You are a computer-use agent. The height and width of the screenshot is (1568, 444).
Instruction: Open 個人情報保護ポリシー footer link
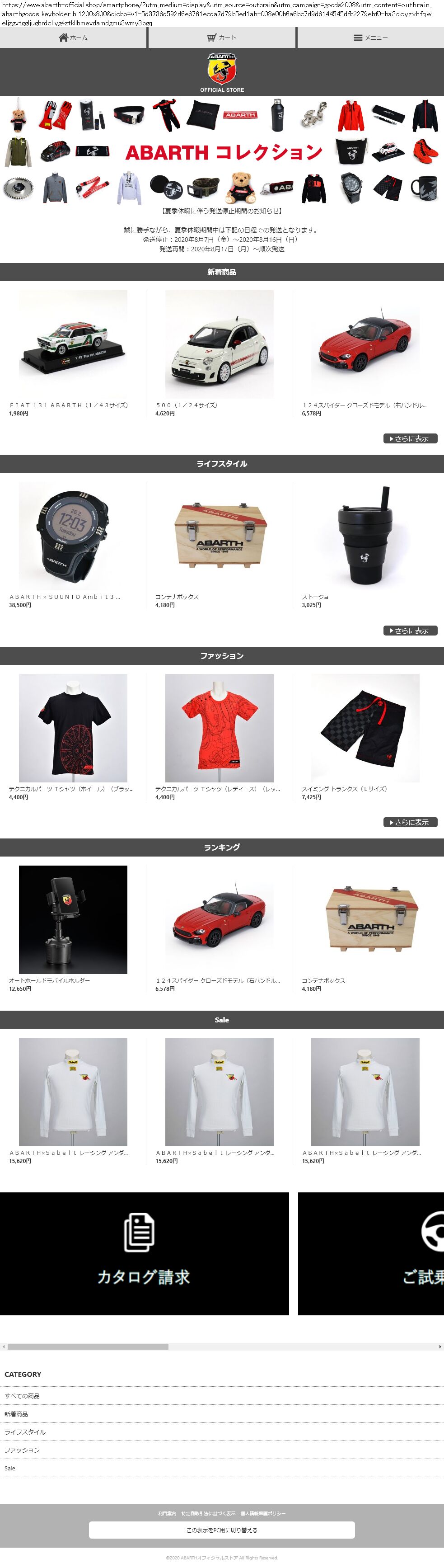(262, 1513)
